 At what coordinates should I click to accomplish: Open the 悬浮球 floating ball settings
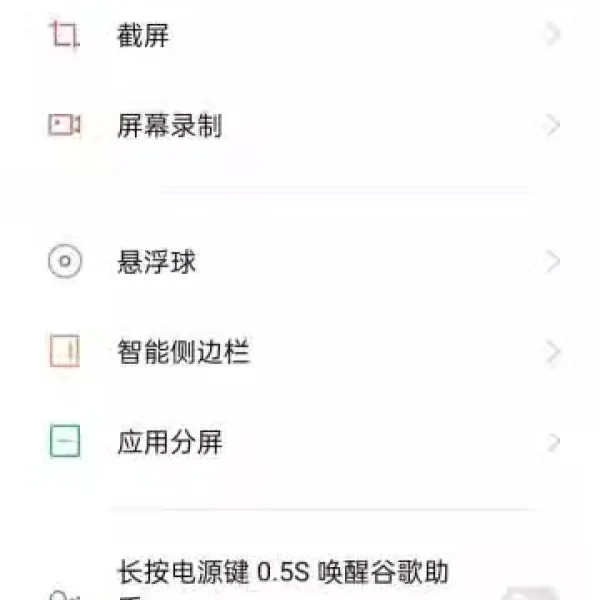tap(300, 263)
